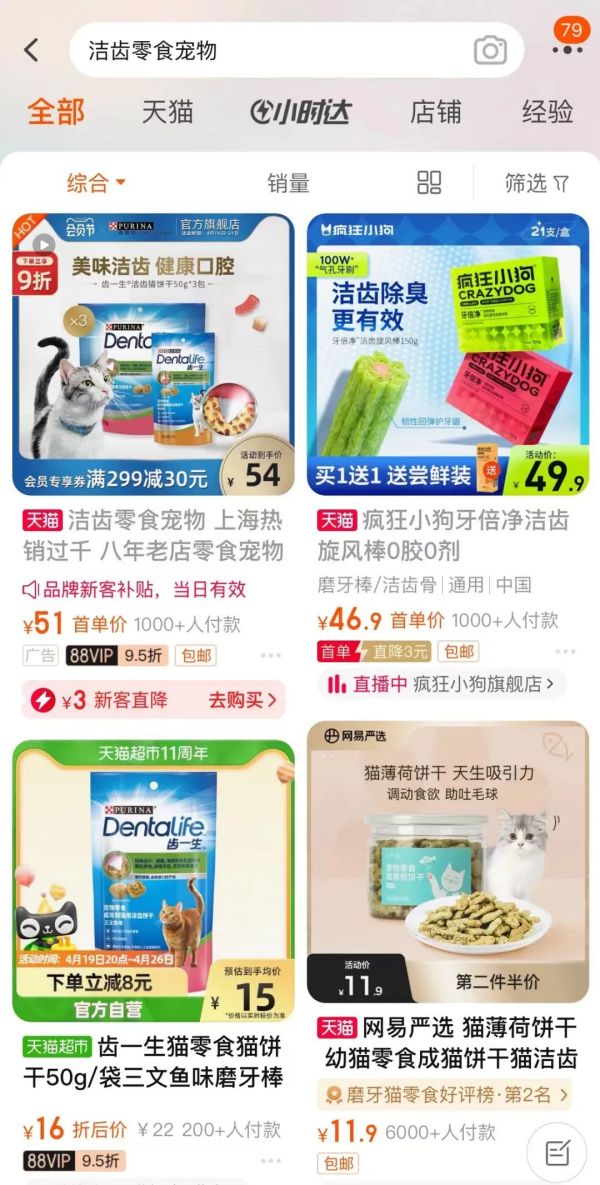
Task: Tap the floating feedback note icon
Action: point(557,1153)
